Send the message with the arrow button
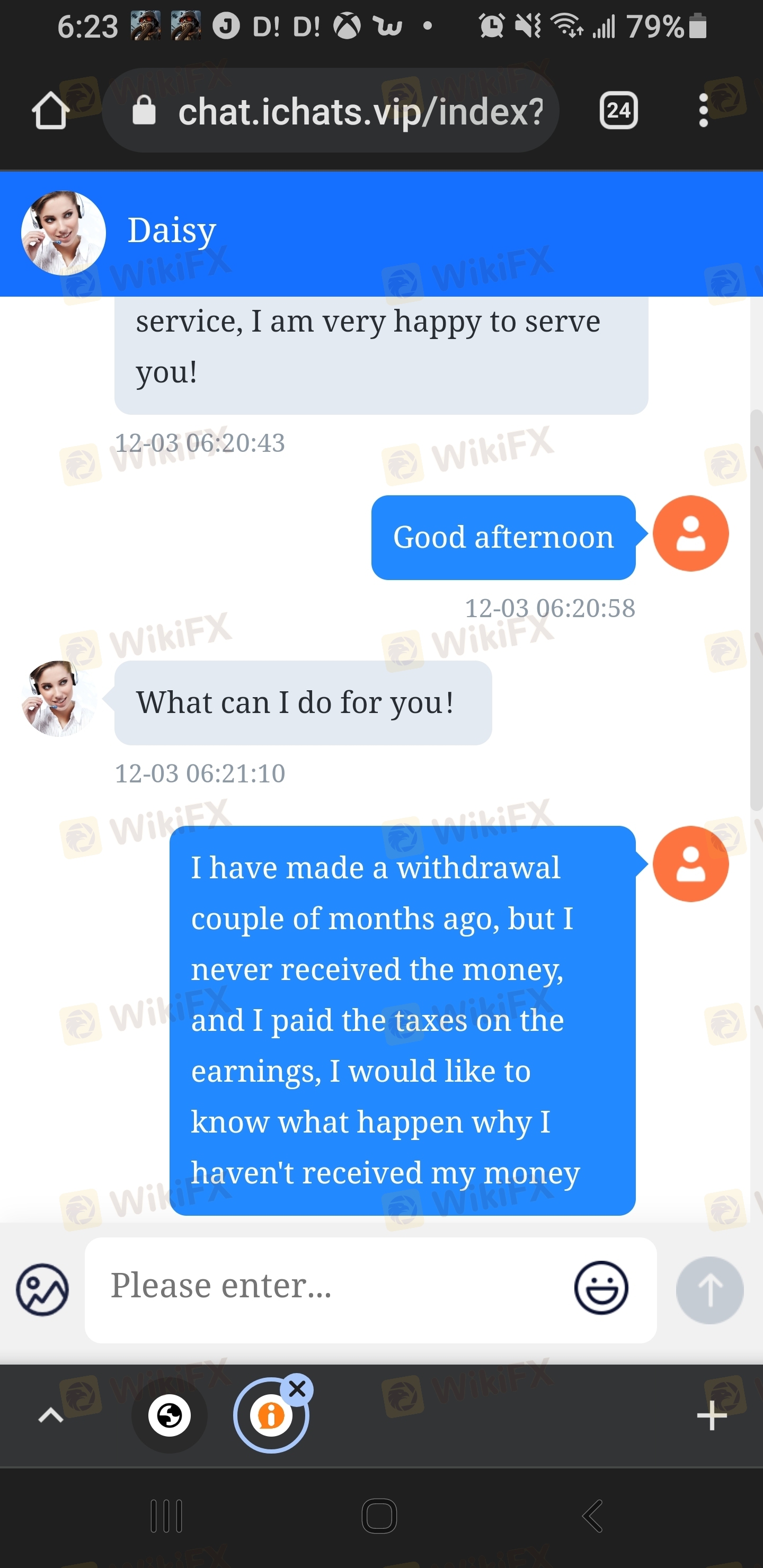 click(709, 1290)
